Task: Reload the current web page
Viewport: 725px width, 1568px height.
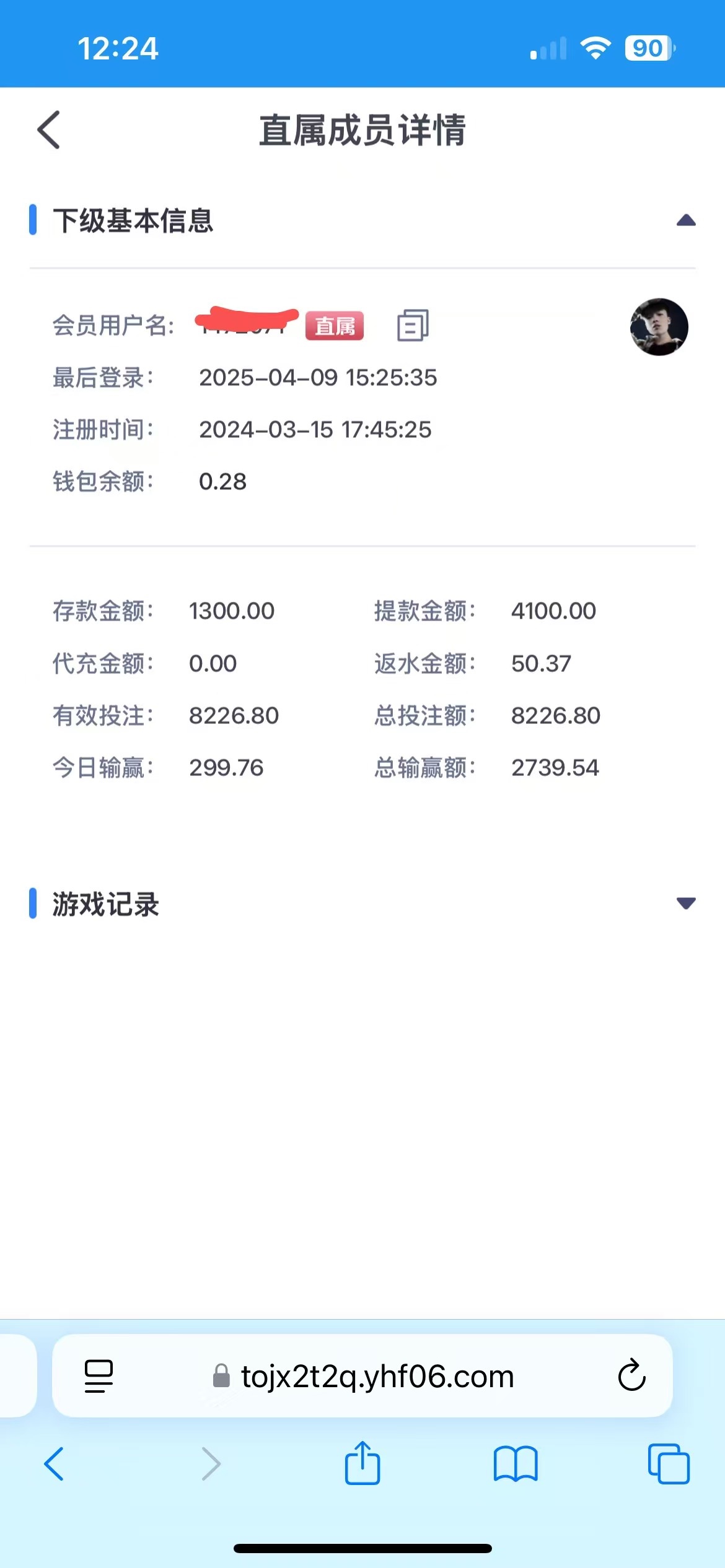Action: (631, 1375)
